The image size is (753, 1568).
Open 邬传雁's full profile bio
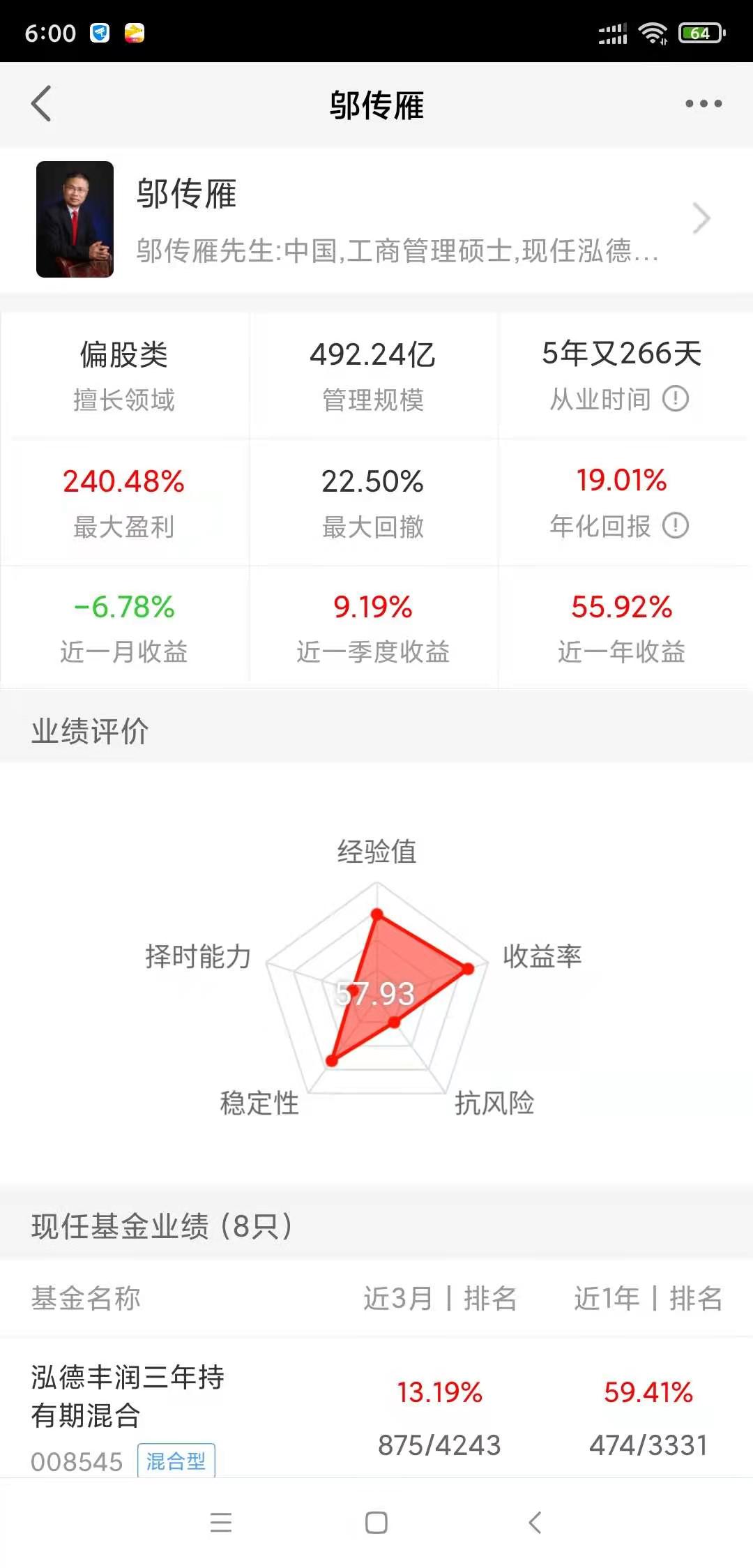click(x=700, y=219)
